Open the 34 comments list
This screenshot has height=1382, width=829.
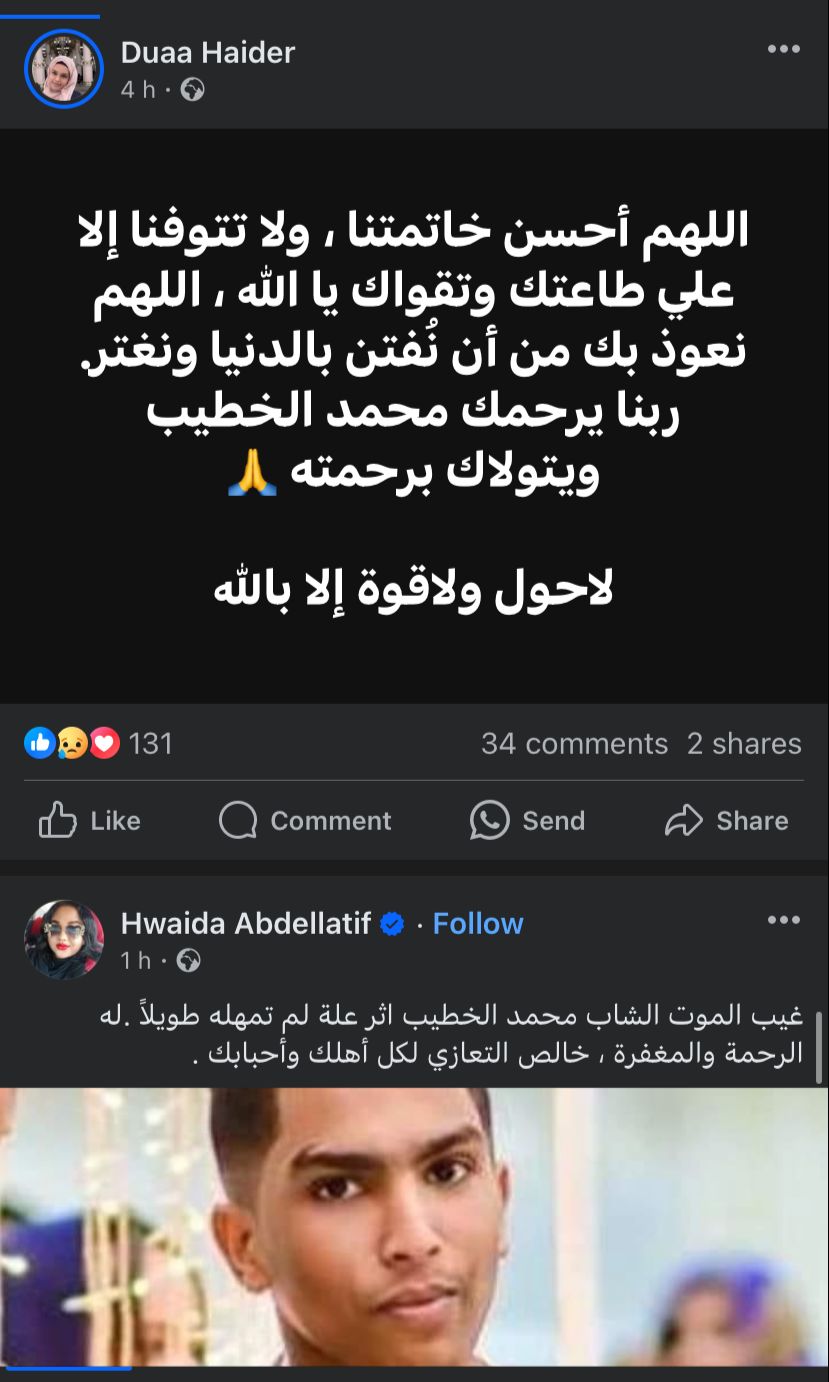[x=574, y=743]
